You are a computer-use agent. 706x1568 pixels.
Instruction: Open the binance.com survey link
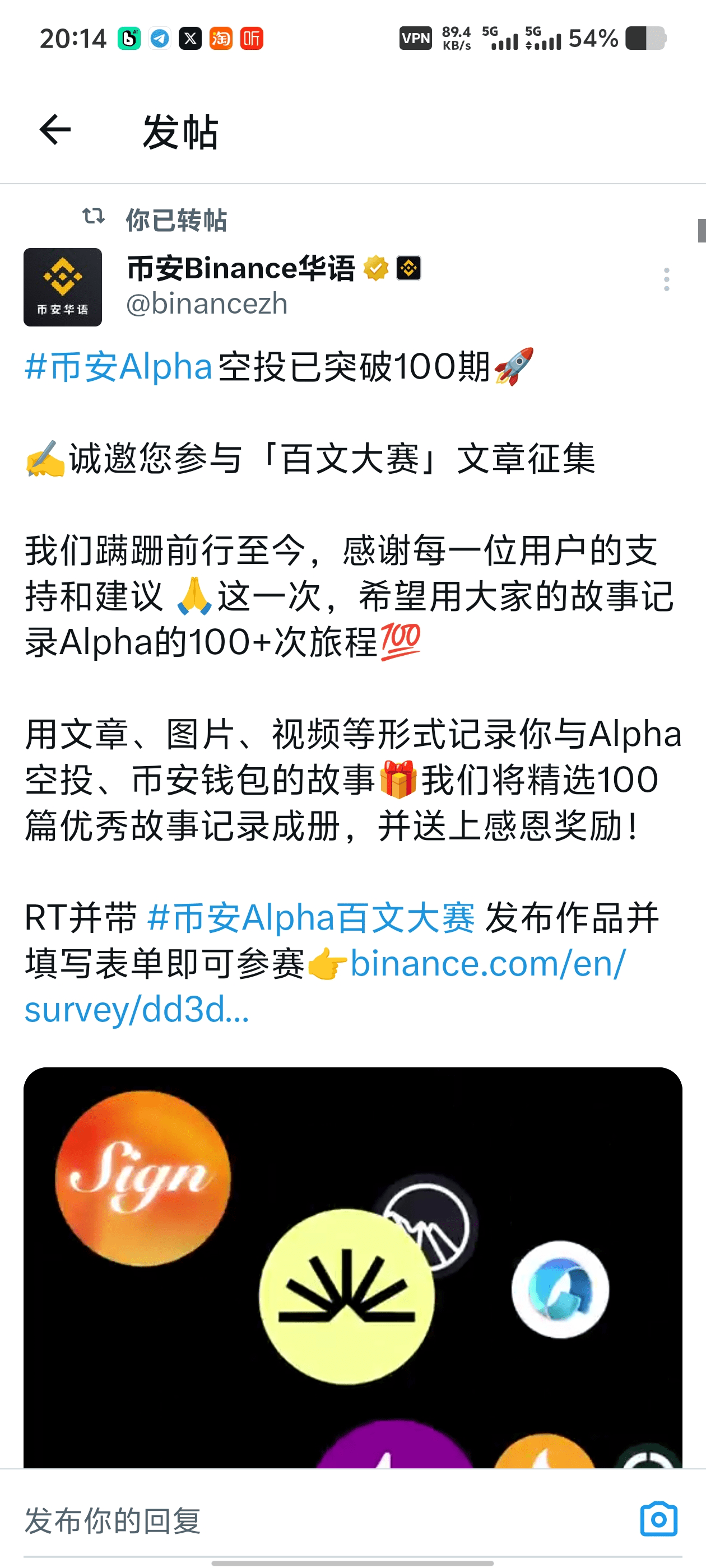coord(487,964)
